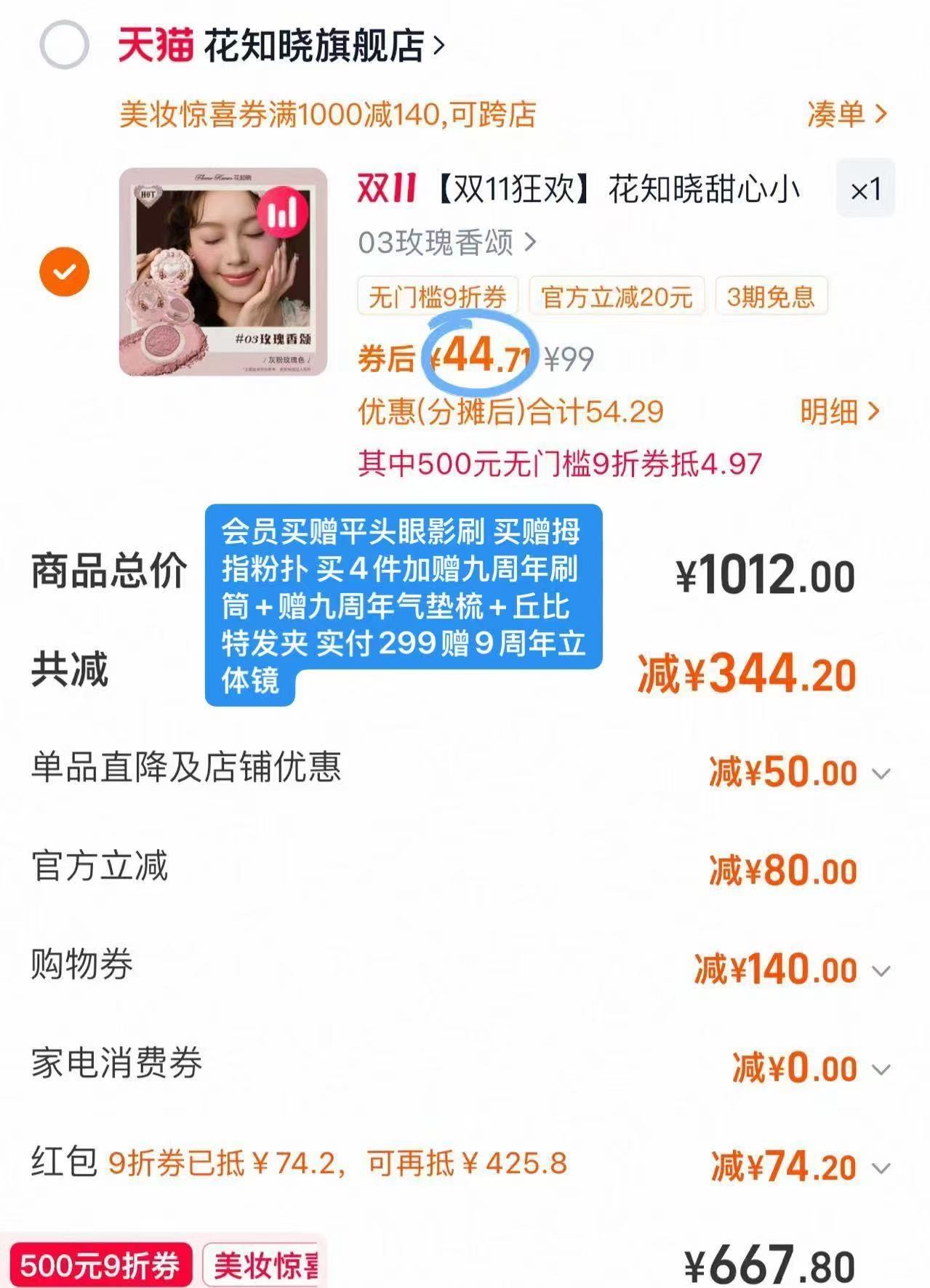Viewport: 930px width, 1288px height.
Task: Click the '官方立减20元' promo tag
Action: [x=617, y=296]
